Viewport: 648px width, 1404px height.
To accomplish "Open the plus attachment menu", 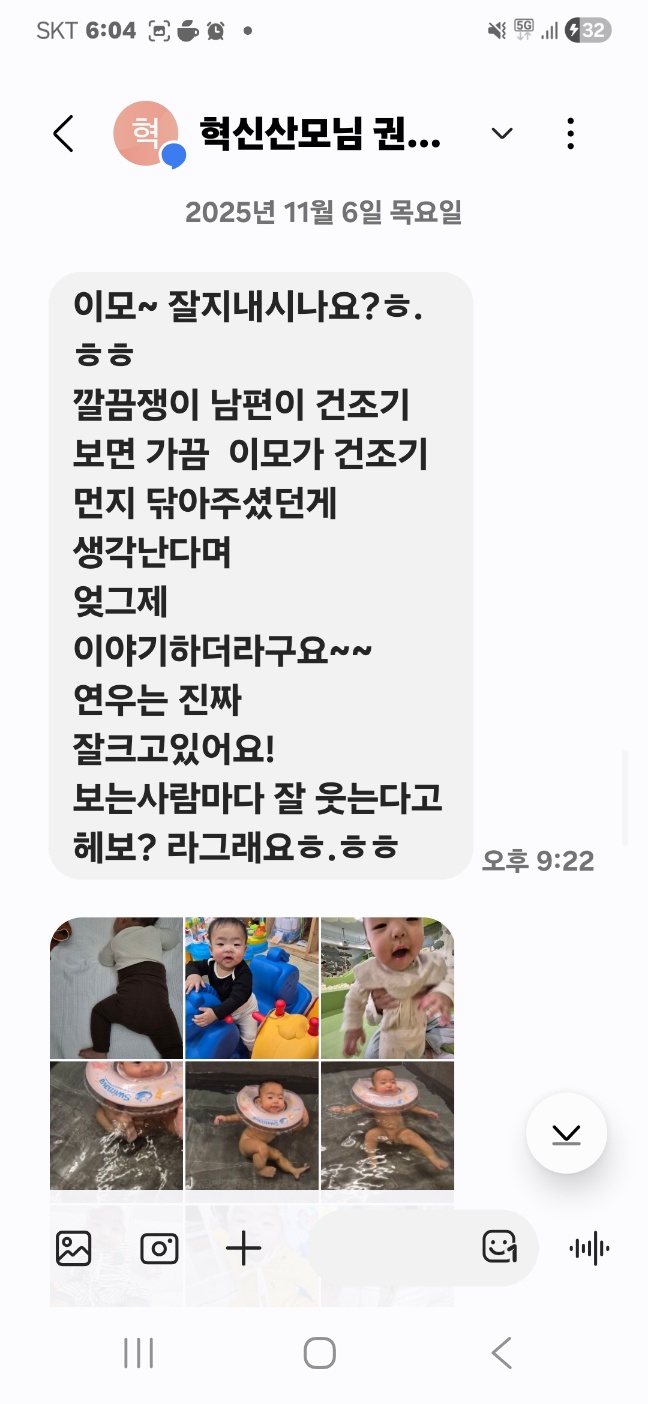I will tap(243, 1248).
